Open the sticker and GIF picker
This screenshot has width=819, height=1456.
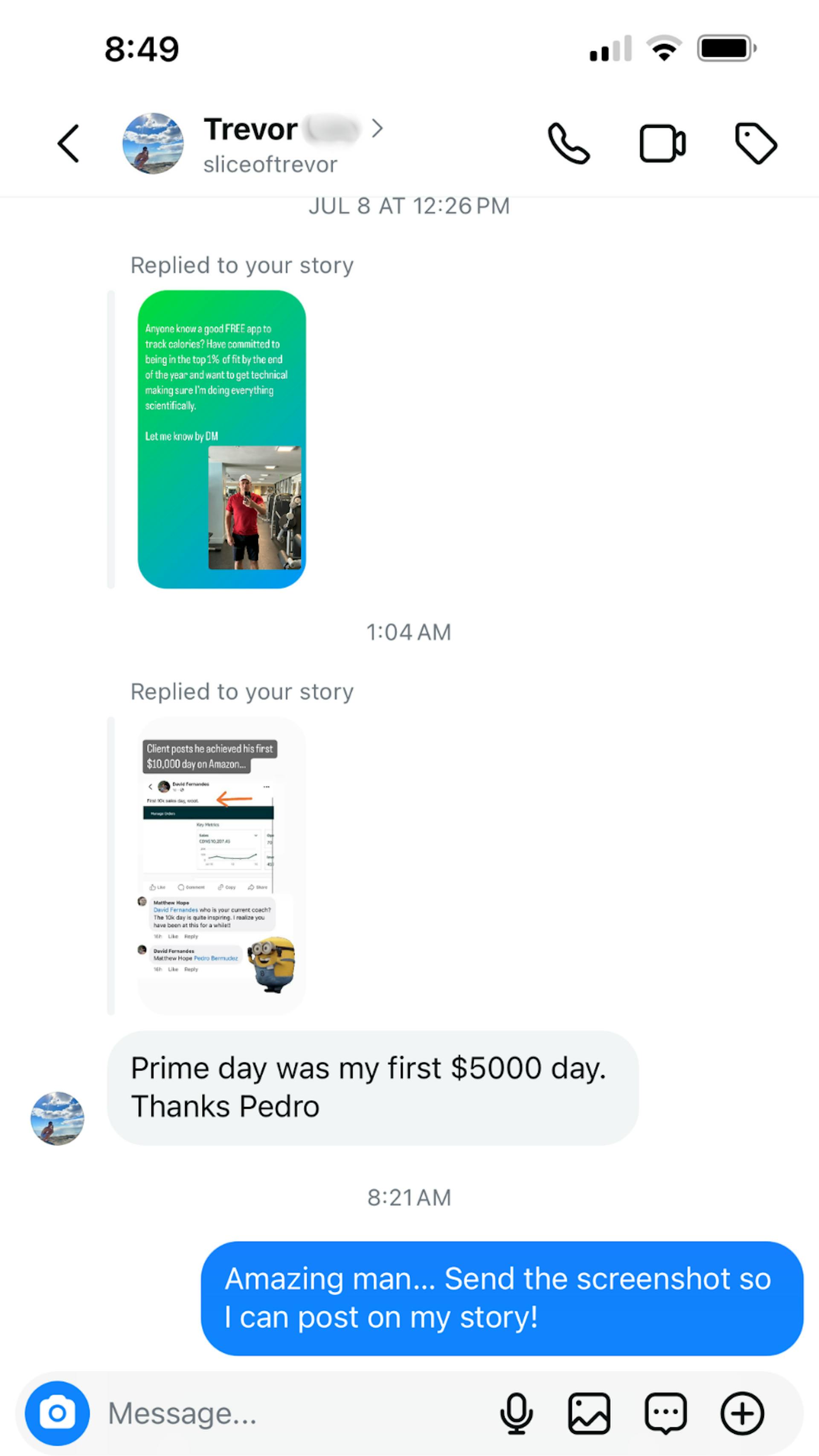tap(666, 1412)
